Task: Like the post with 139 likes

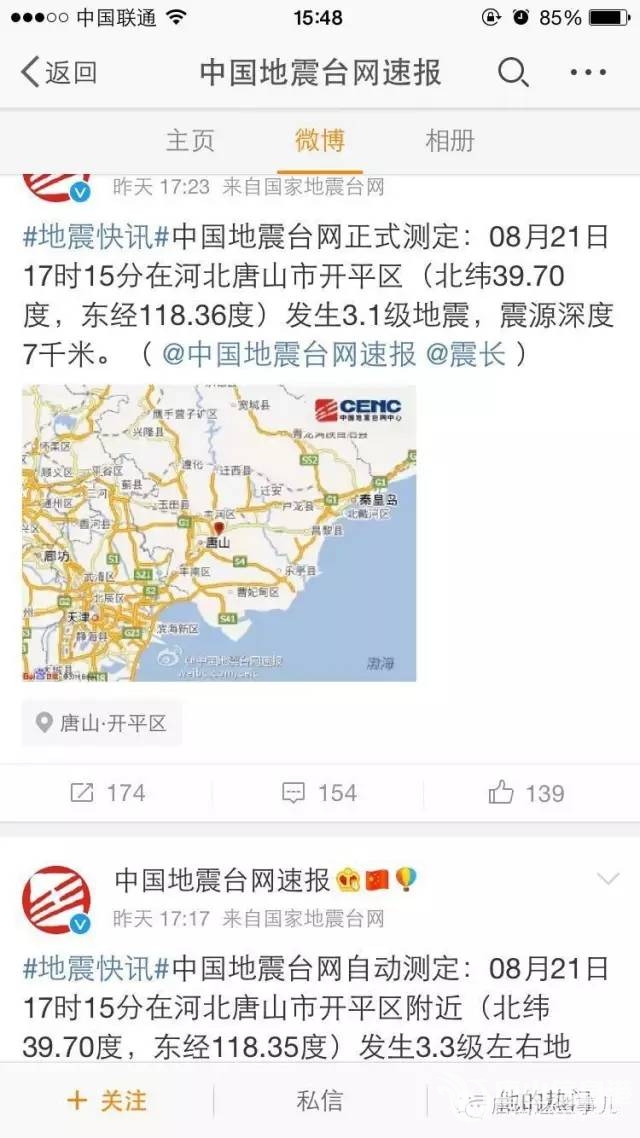Action: (x=527, y=793)
